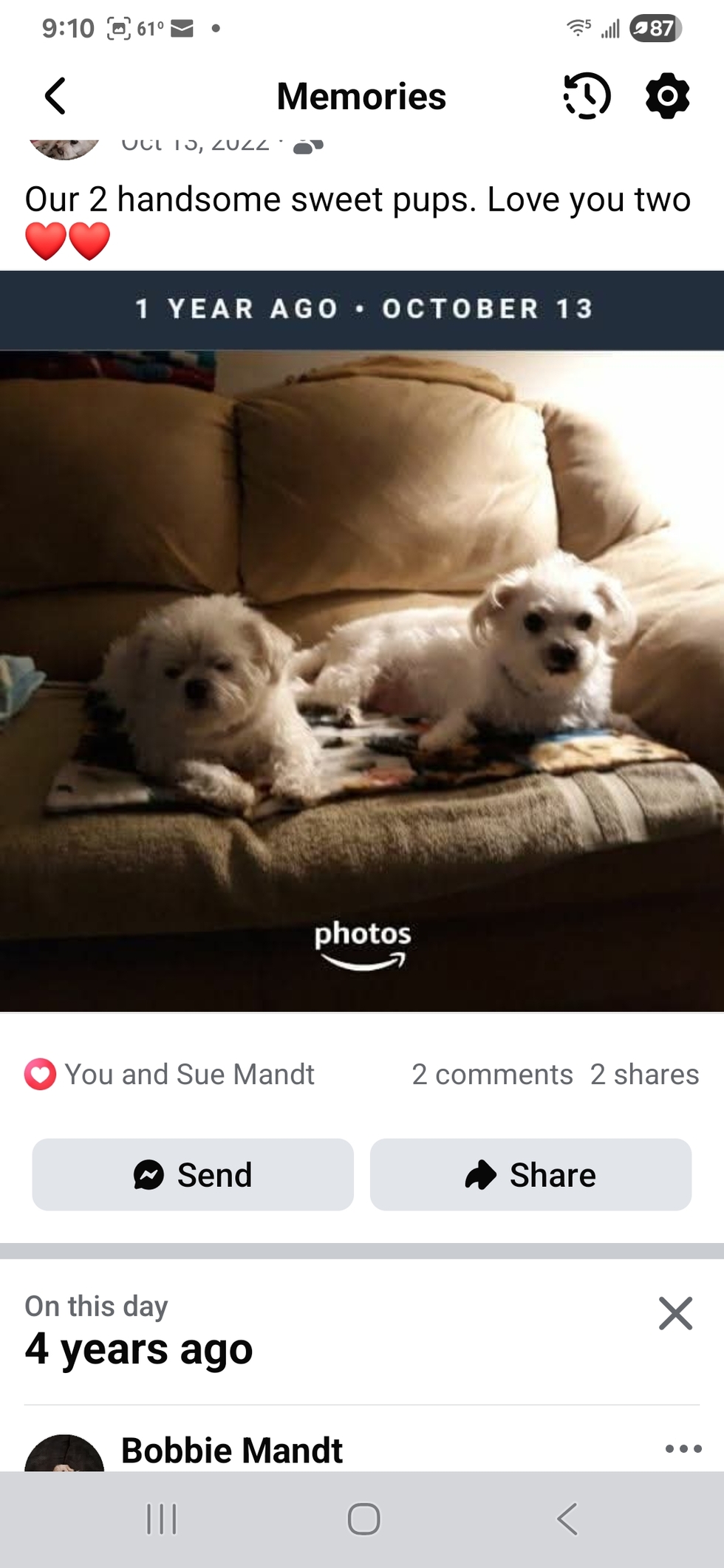Image resolution: width=724 pixels, height=1568 pixels.
Task: Open the two pups photo
Action: coord(362,679)
